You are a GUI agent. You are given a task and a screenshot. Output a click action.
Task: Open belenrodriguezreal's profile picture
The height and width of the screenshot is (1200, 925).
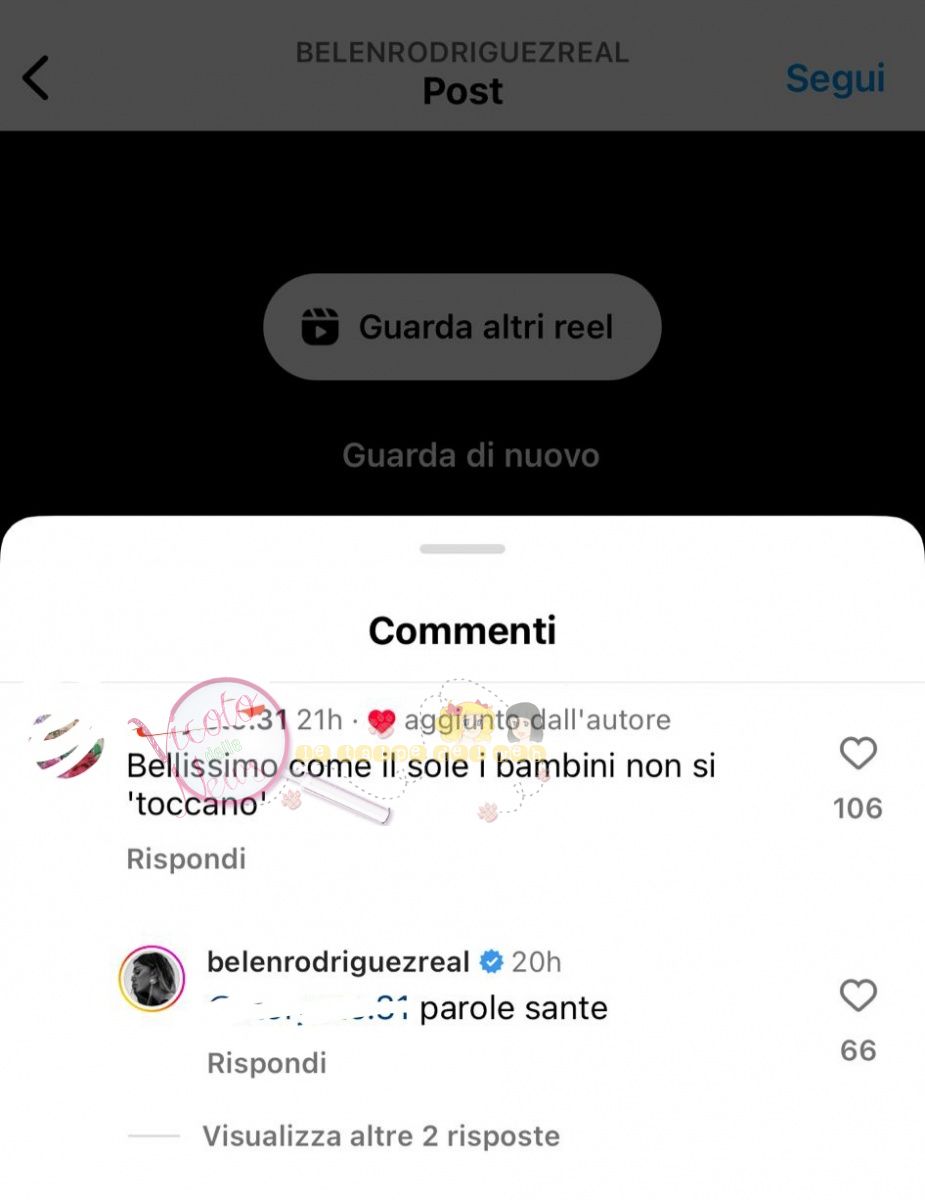(x=152, y=977)
